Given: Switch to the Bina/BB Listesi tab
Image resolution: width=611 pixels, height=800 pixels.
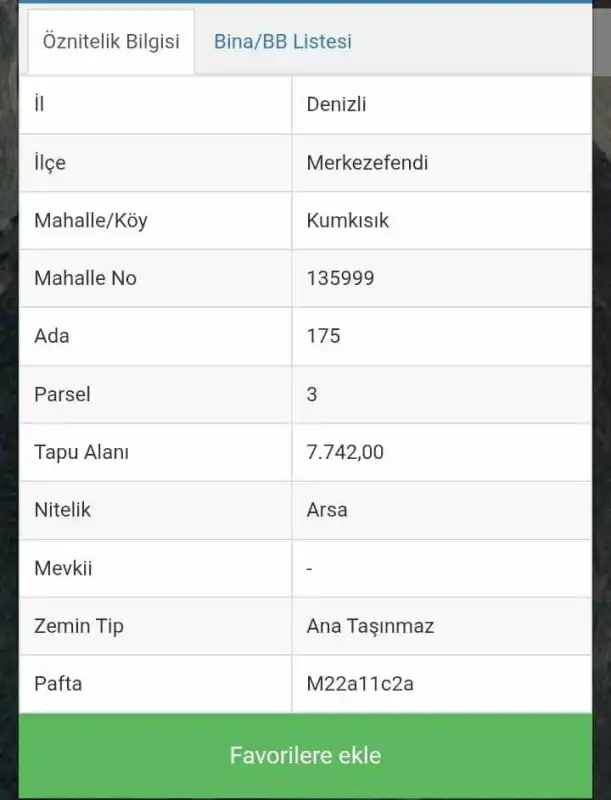Looking at the screenshot, I should tap(283, 42).
